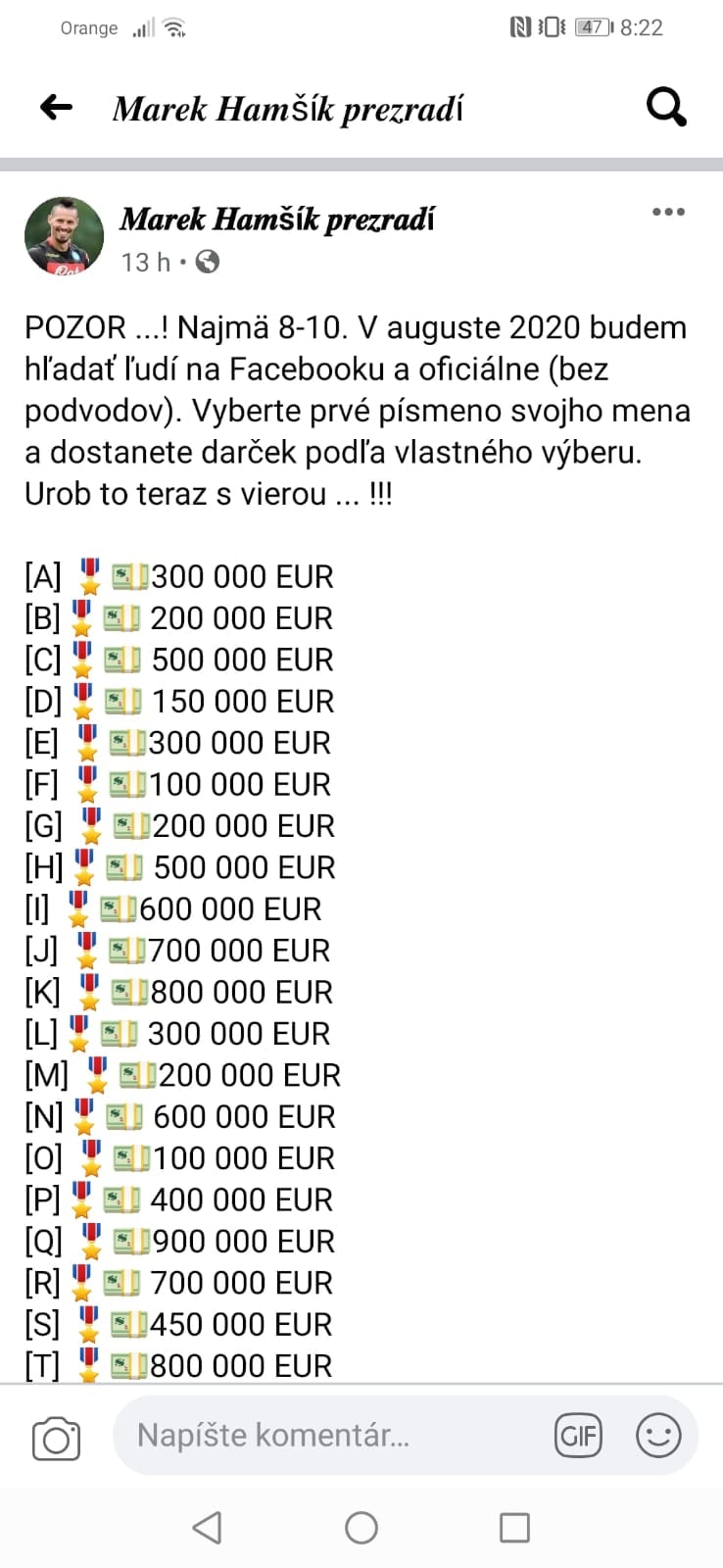
Task: Open the emoji picker in comment box
Action: click(x=658, y=1437)
